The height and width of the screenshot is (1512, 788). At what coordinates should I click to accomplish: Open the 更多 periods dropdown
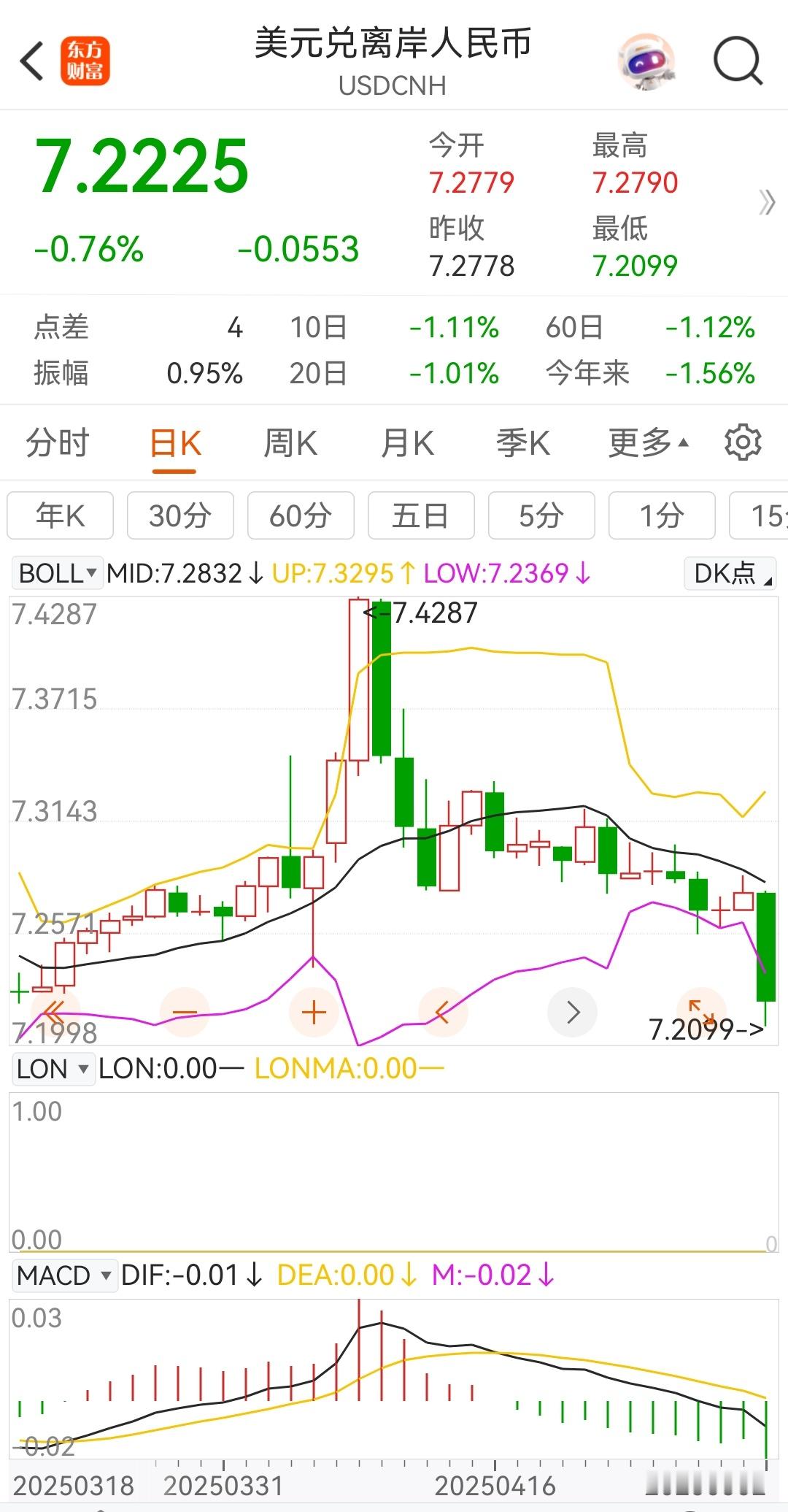[648, 443]
